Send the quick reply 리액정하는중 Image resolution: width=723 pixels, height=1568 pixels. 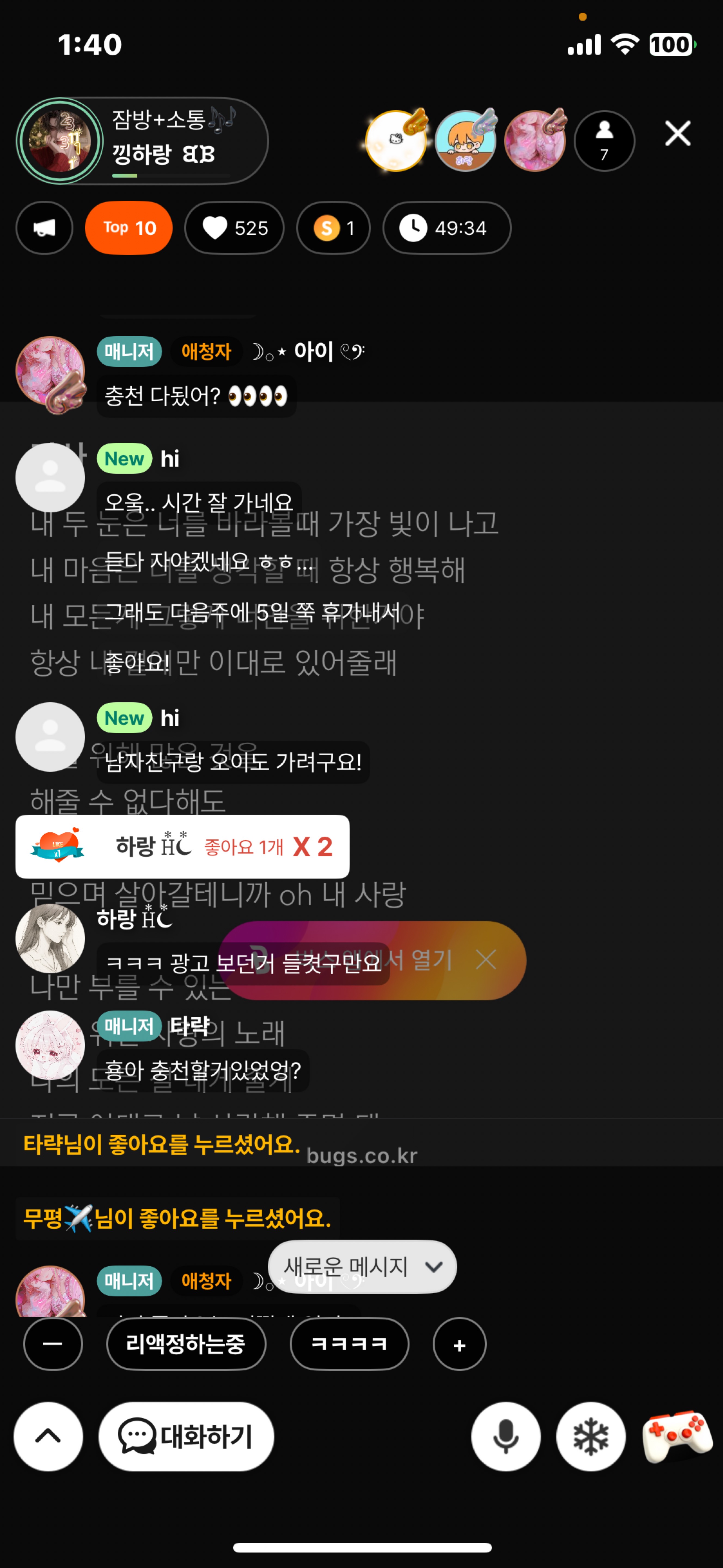[x=186, y=1344]
